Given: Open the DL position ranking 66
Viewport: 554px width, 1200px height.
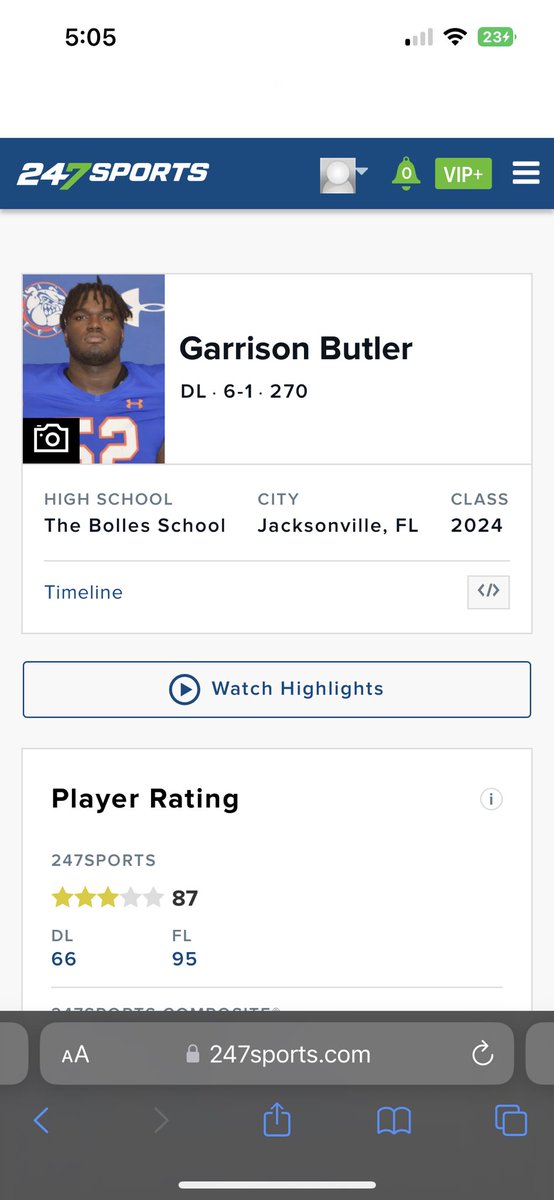Looking at the screenshot, I should (x=64, y=959).
